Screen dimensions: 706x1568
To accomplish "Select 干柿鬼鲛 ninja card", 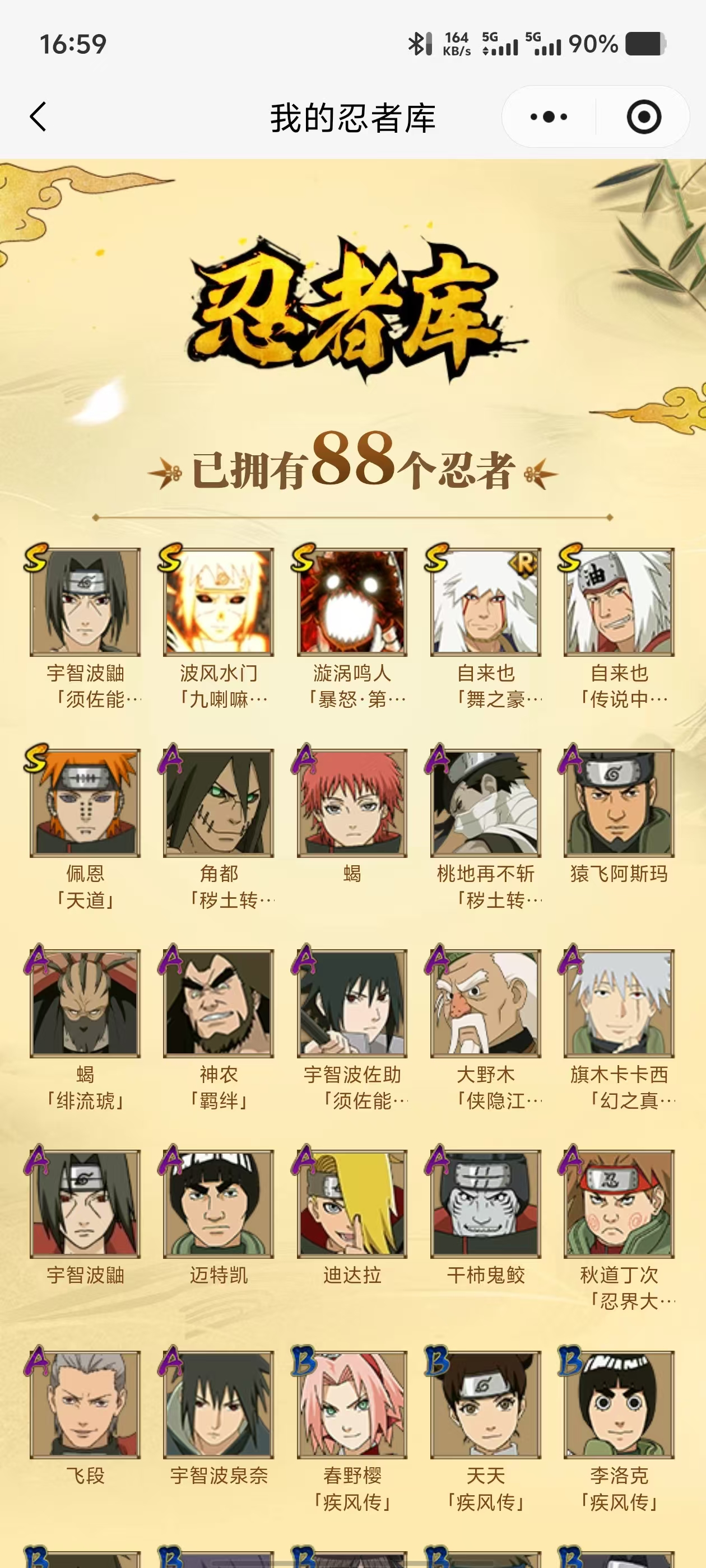I will click(x=485, y=1204).
